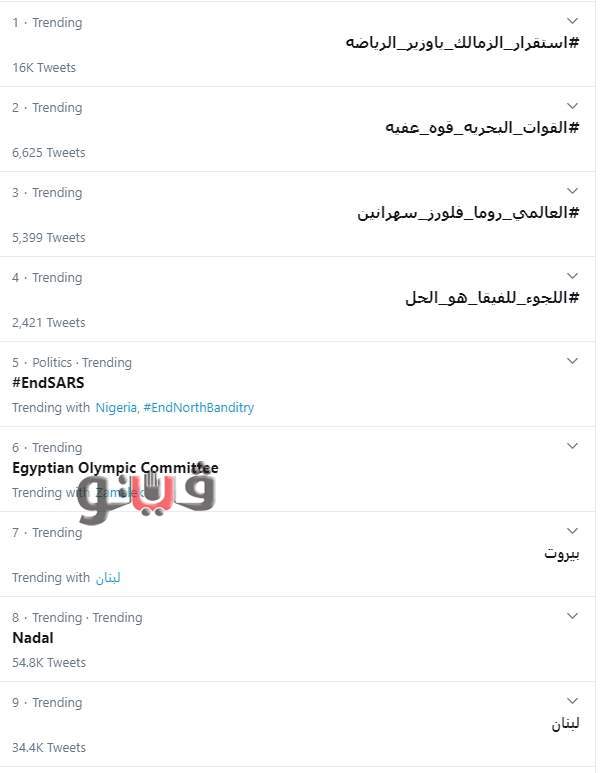Tap the Nigeria link under #EndSARS

tap(116, 408)
